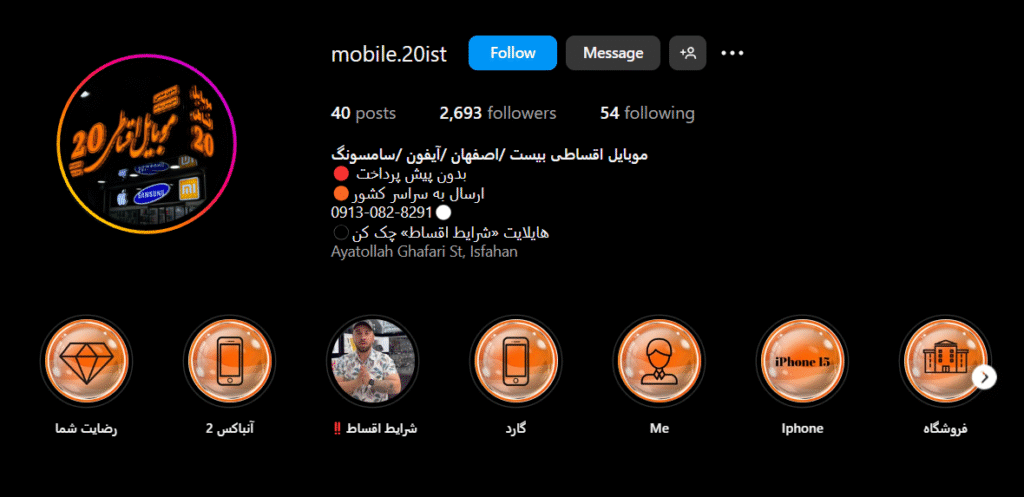Open the three-dot options menu
This screenshot has width=1024, height=497.
(x=733, y=53)
